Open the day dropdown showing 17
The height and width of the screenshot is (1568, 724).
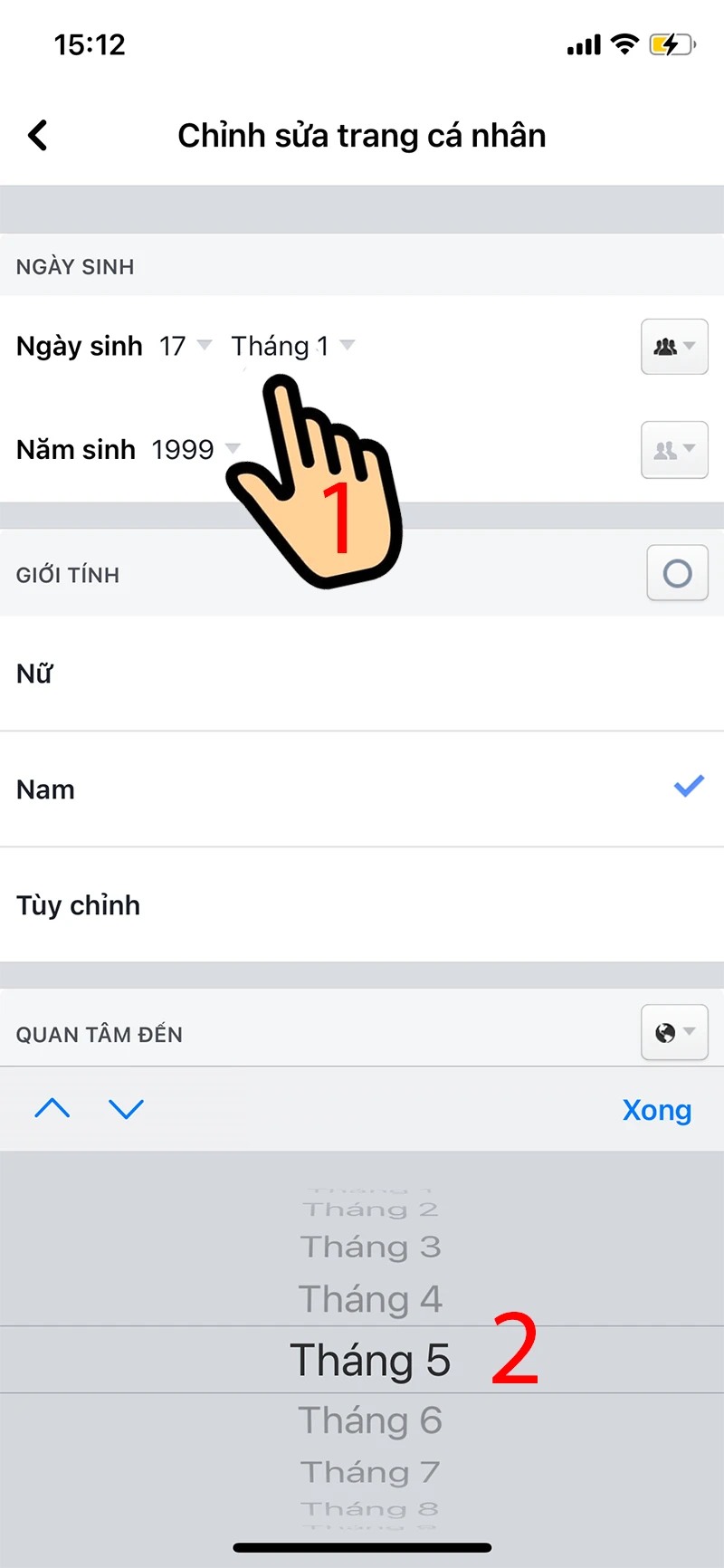click(186, 346)
